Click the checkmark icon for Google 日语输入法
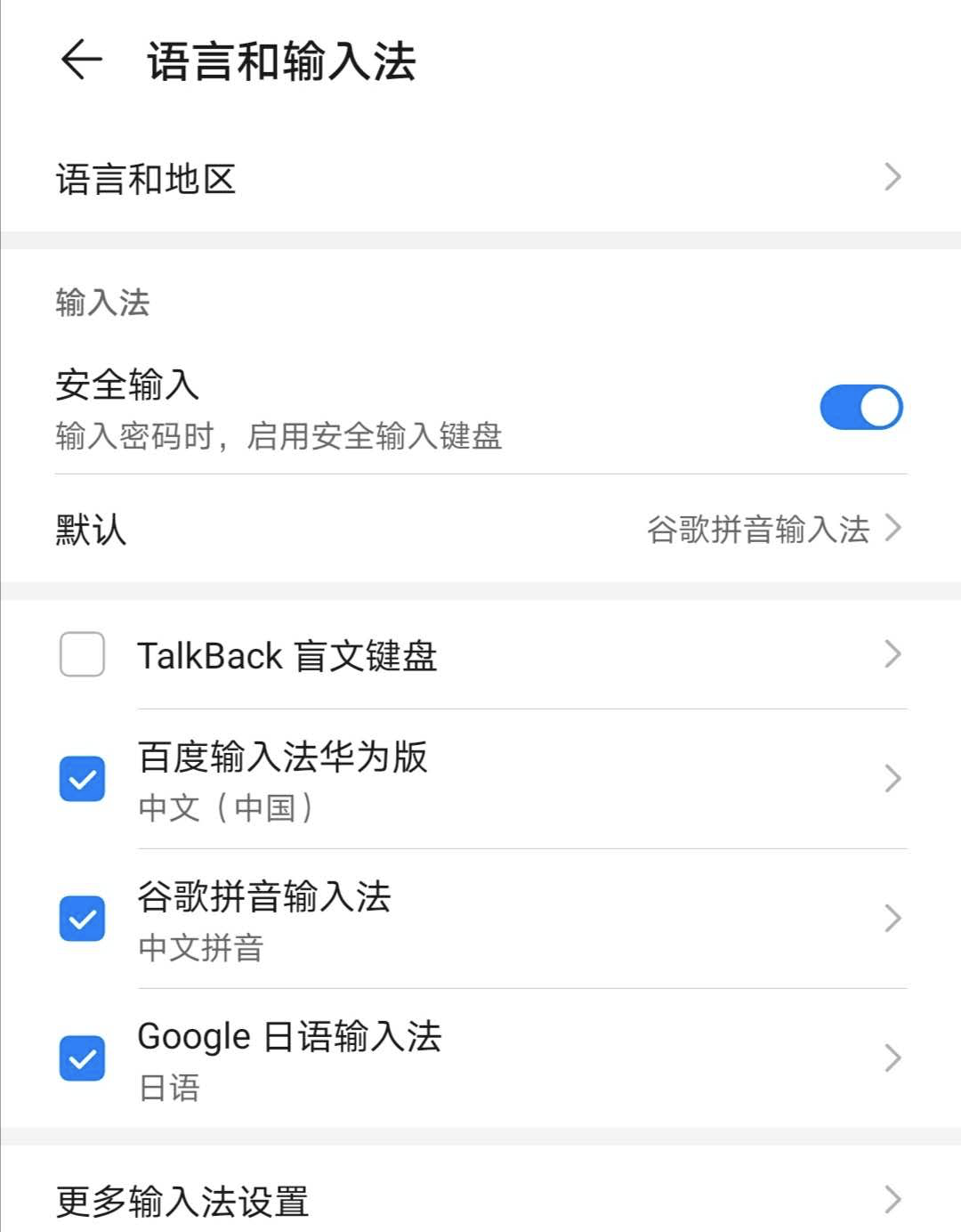This screenshot has width=961, height=1232. [81, 1058]
